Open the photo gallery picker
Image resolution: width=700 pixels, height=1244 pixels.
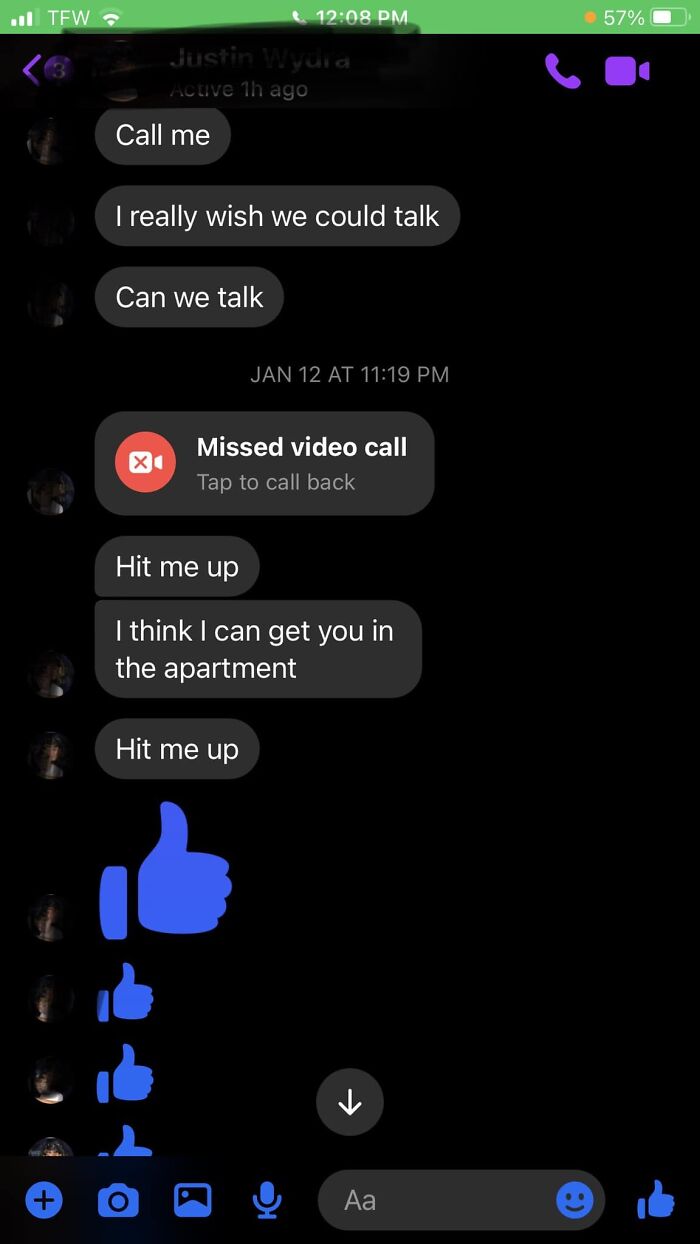[193, 1200]
